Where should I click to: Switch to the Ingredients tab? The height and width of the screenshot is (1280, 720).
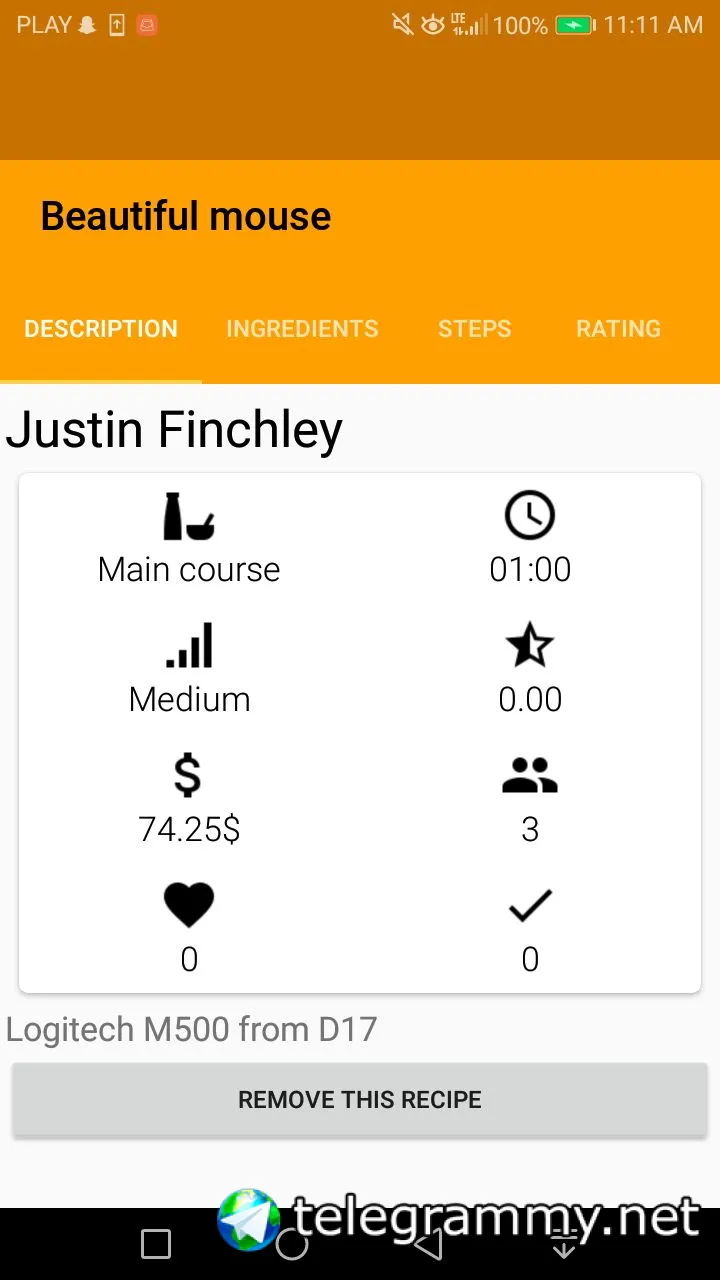click(302, 329)
